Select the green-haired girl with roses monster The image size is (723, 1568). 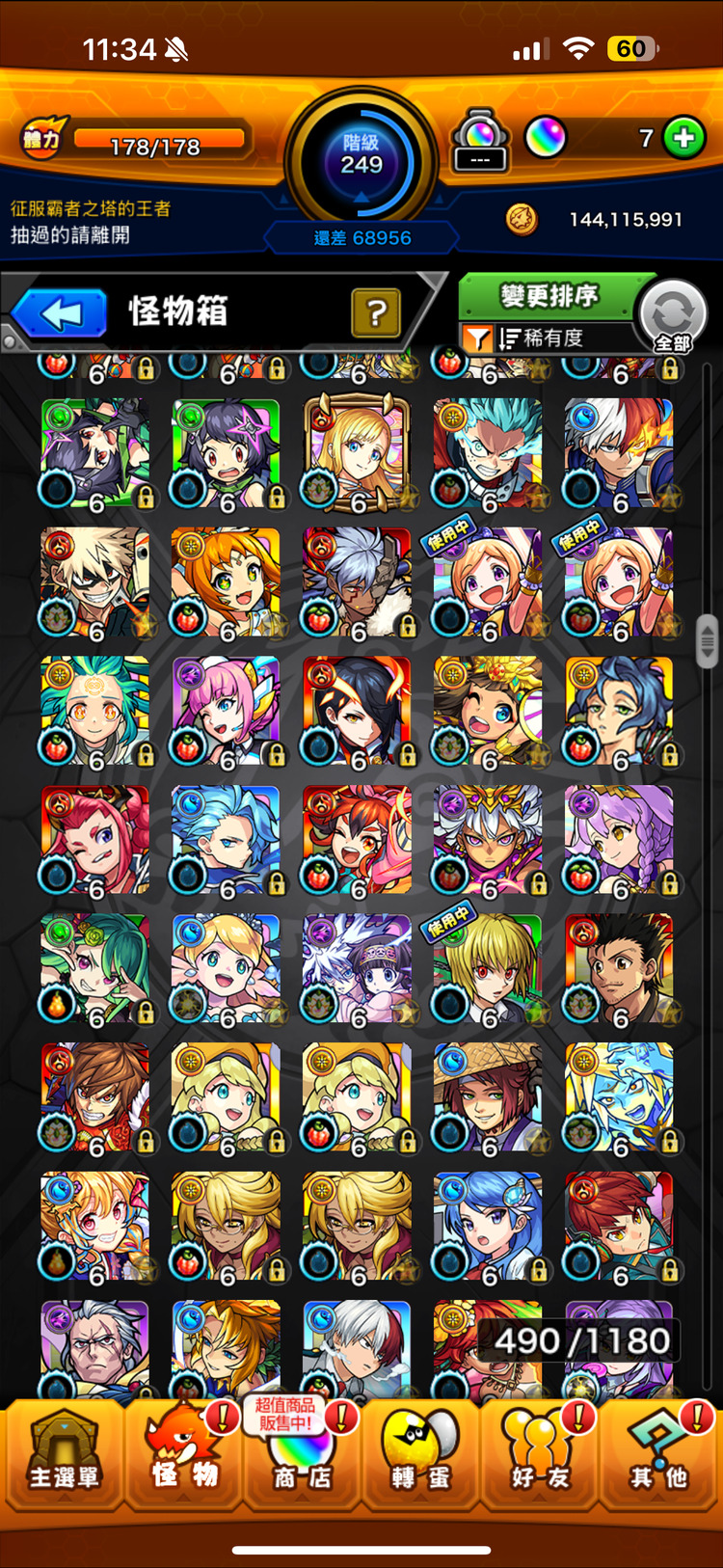(x=94, y=969)
